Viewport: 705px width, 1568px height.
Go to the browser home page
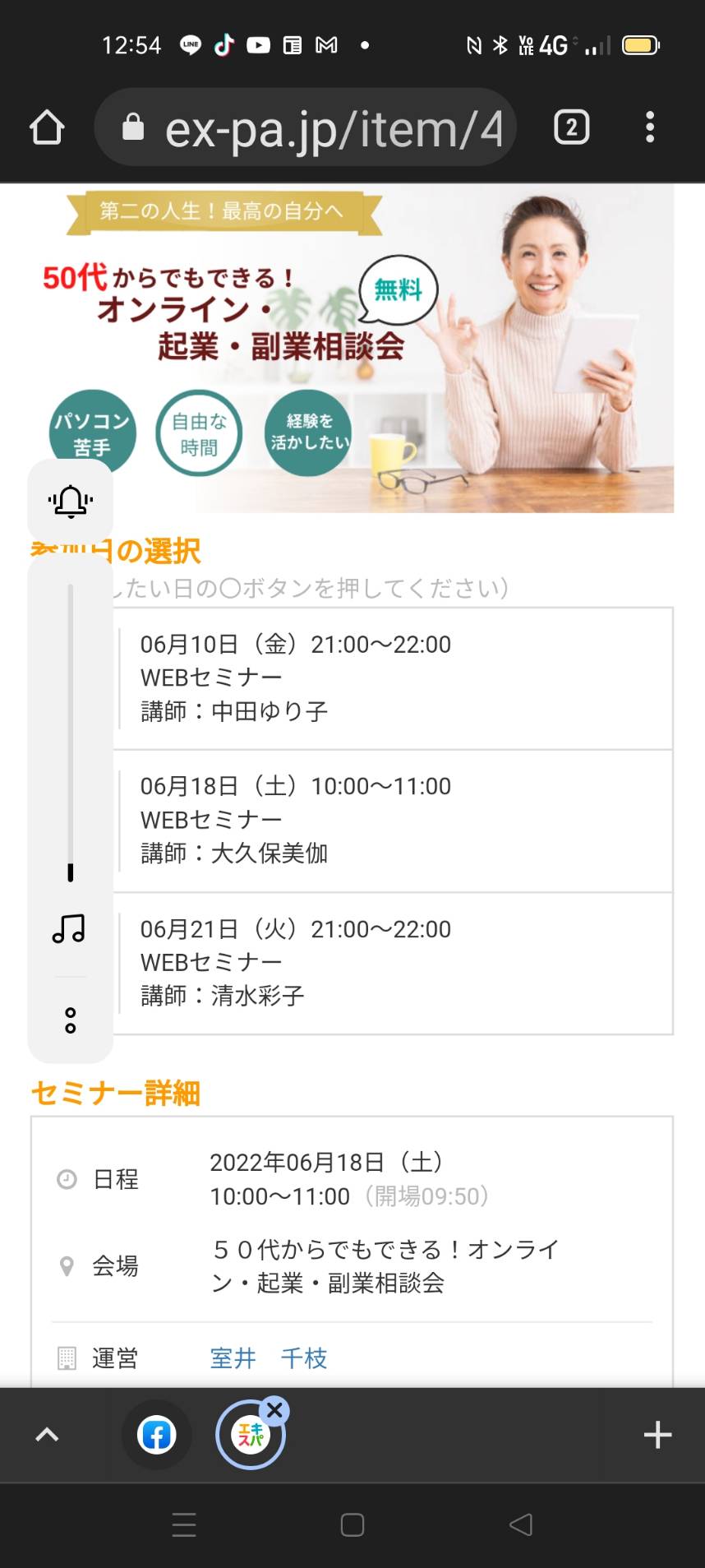[x=47, y=127]
